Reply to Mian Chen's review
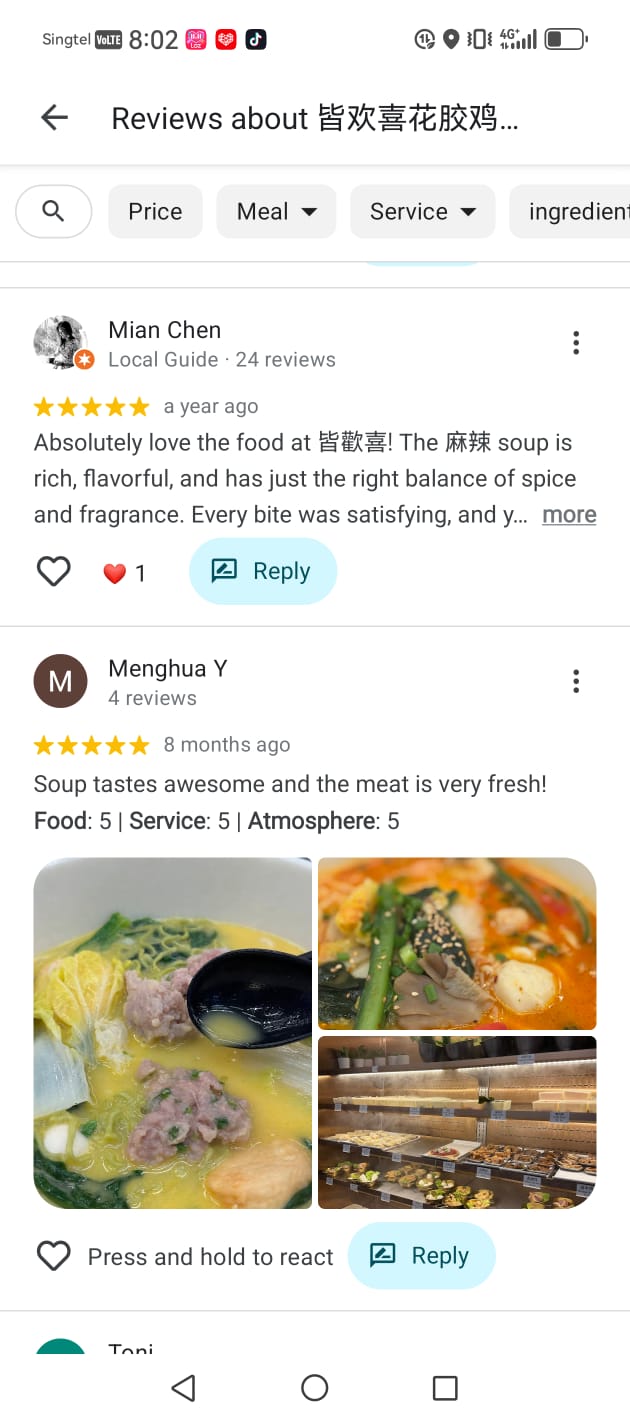 tap(263, 571)
